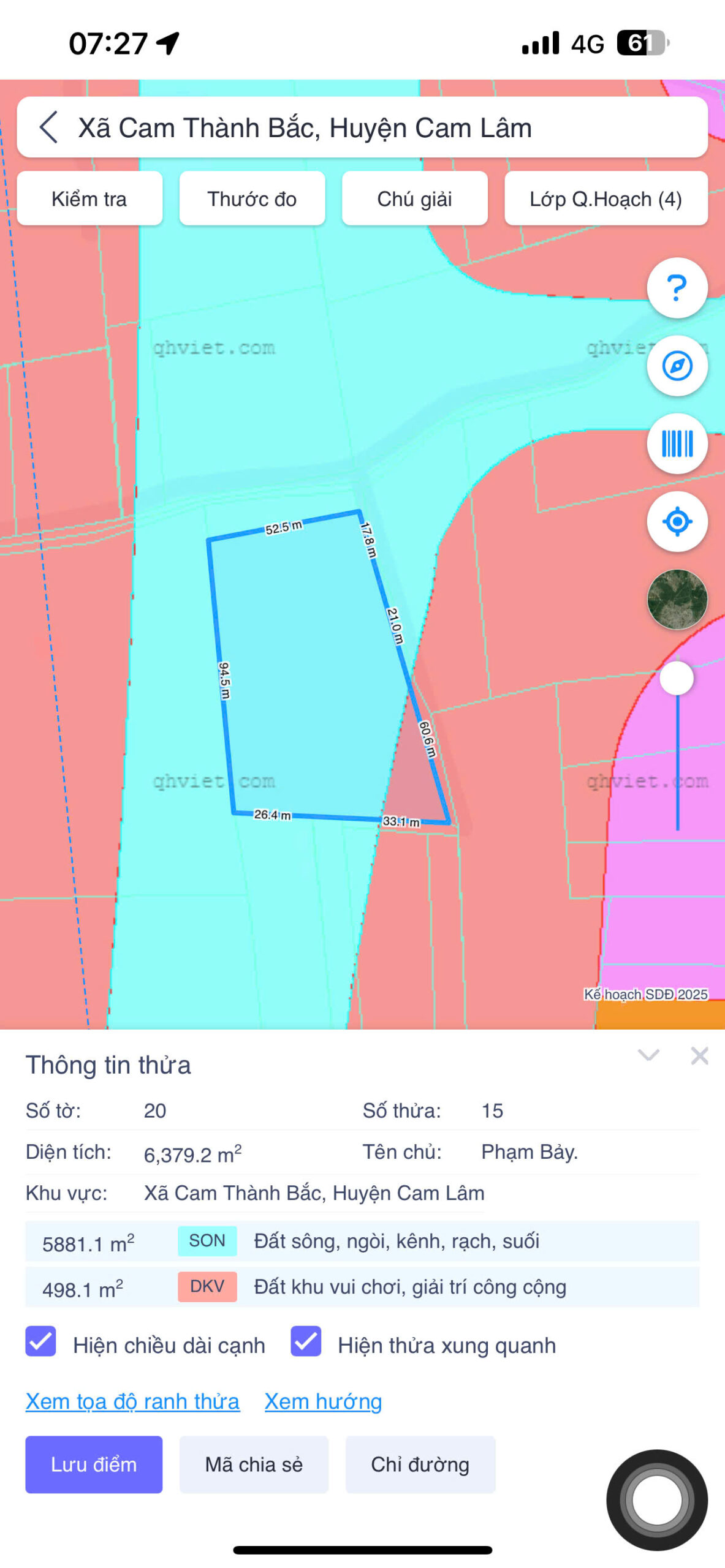Image resolution: width=725 pixels, height=1568 pixels.
Task: Open the Thước đo measuring tool
Action: [x=252, y=198]
